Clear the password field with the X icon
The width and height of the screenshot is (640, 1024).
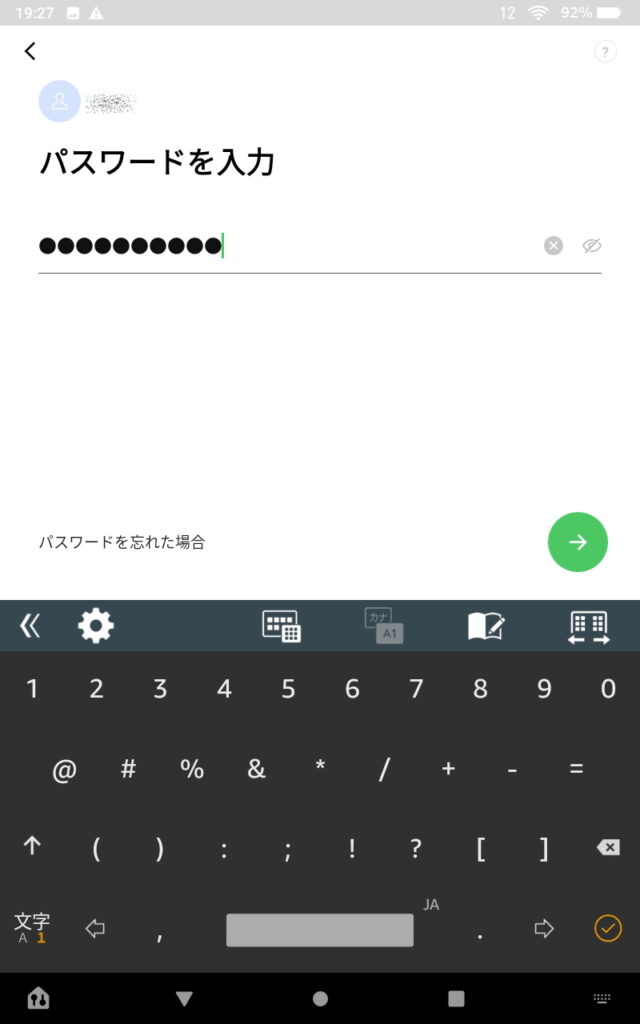tap(553, 246)
